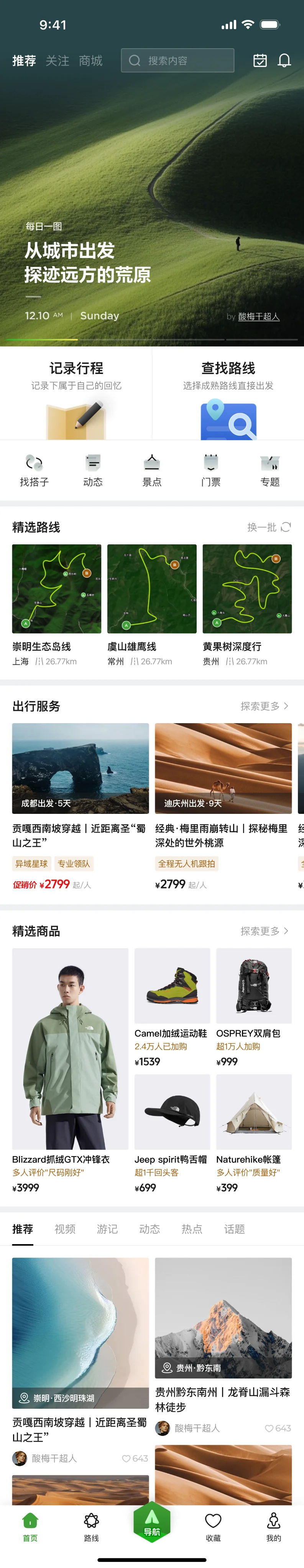Switch to the 游记 feed tab
304x1568 pixels.
(x=107, y=1229)
